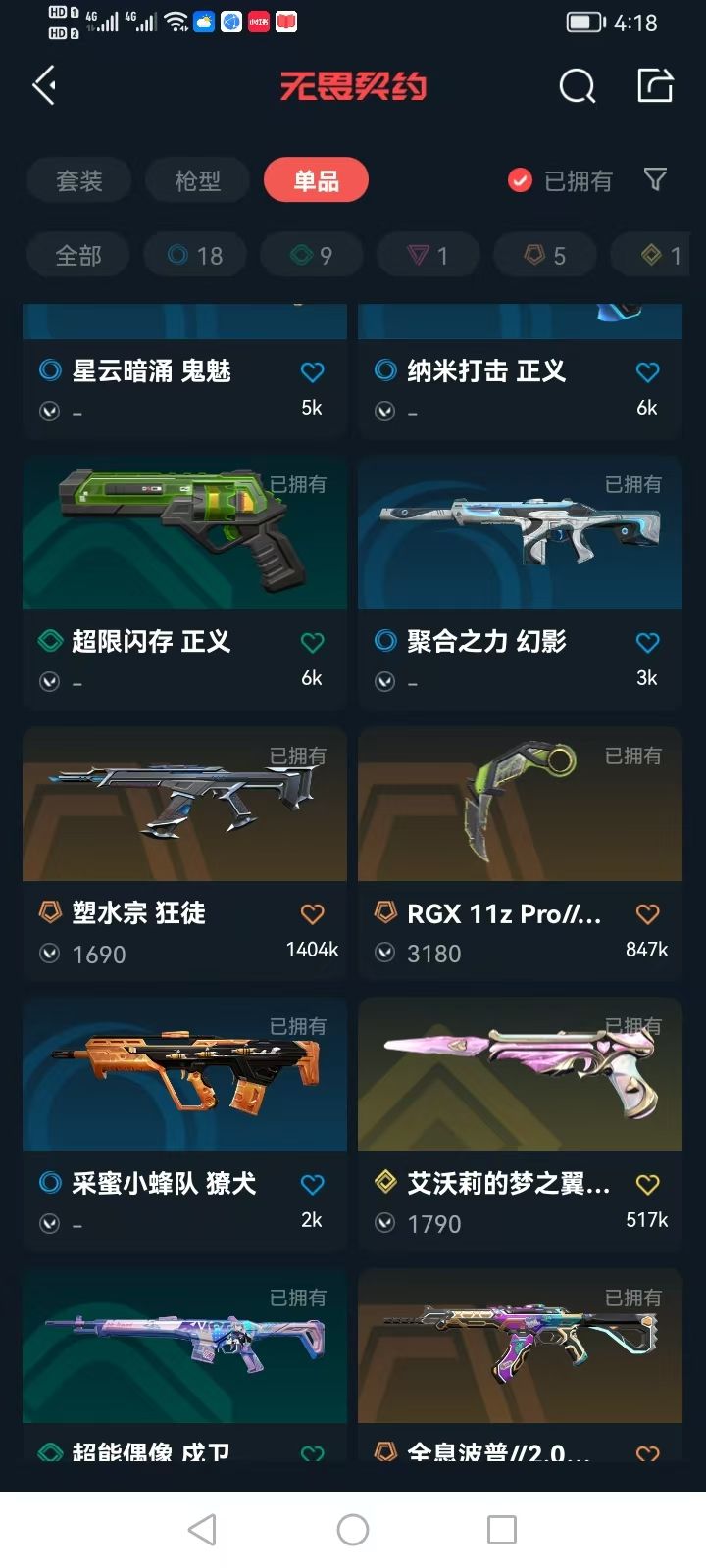This screenshot has width=706, height=1568.
Task: Favorite the RGX 11z Pro knife skin
Action: coord(647,913)
